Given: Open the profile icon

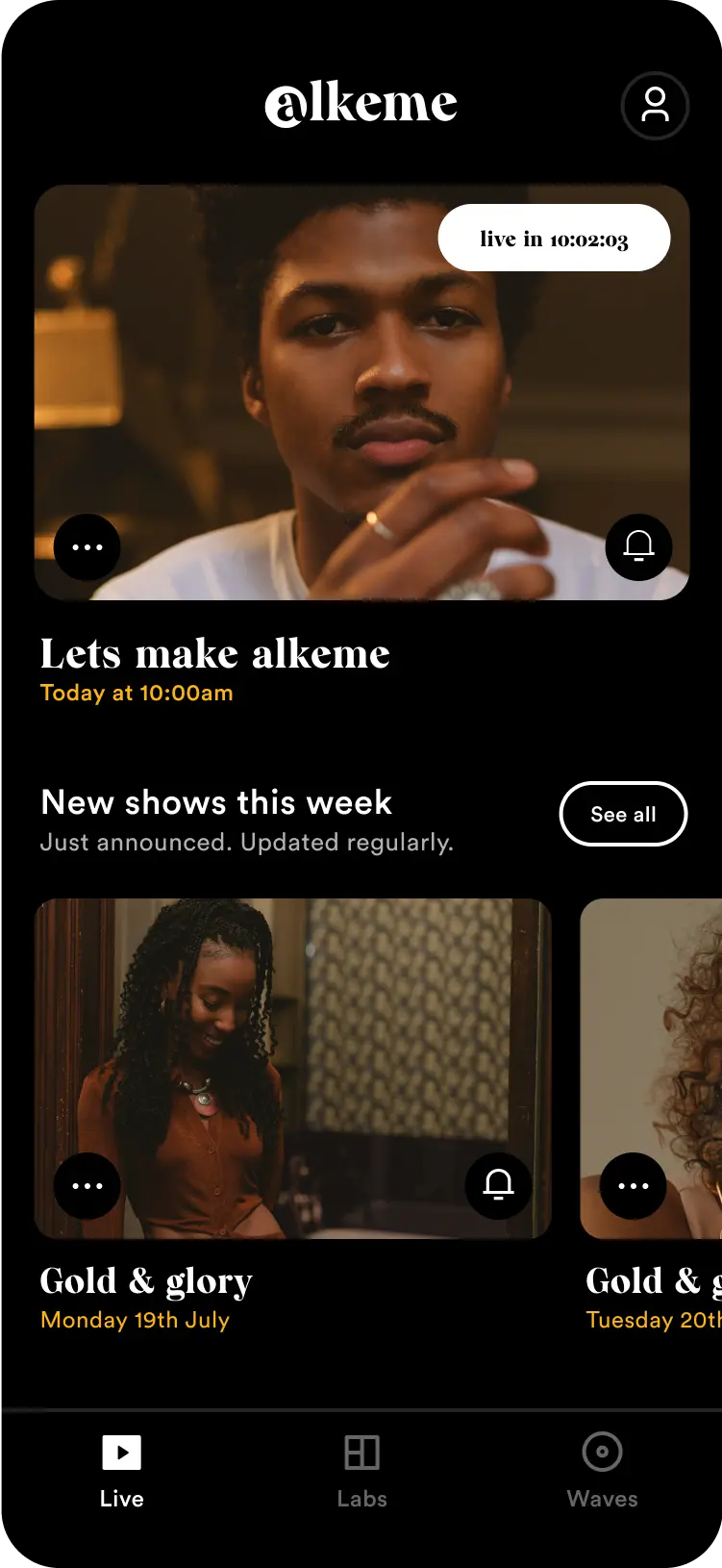Looking at the screenshot, I should click(655, 105).
